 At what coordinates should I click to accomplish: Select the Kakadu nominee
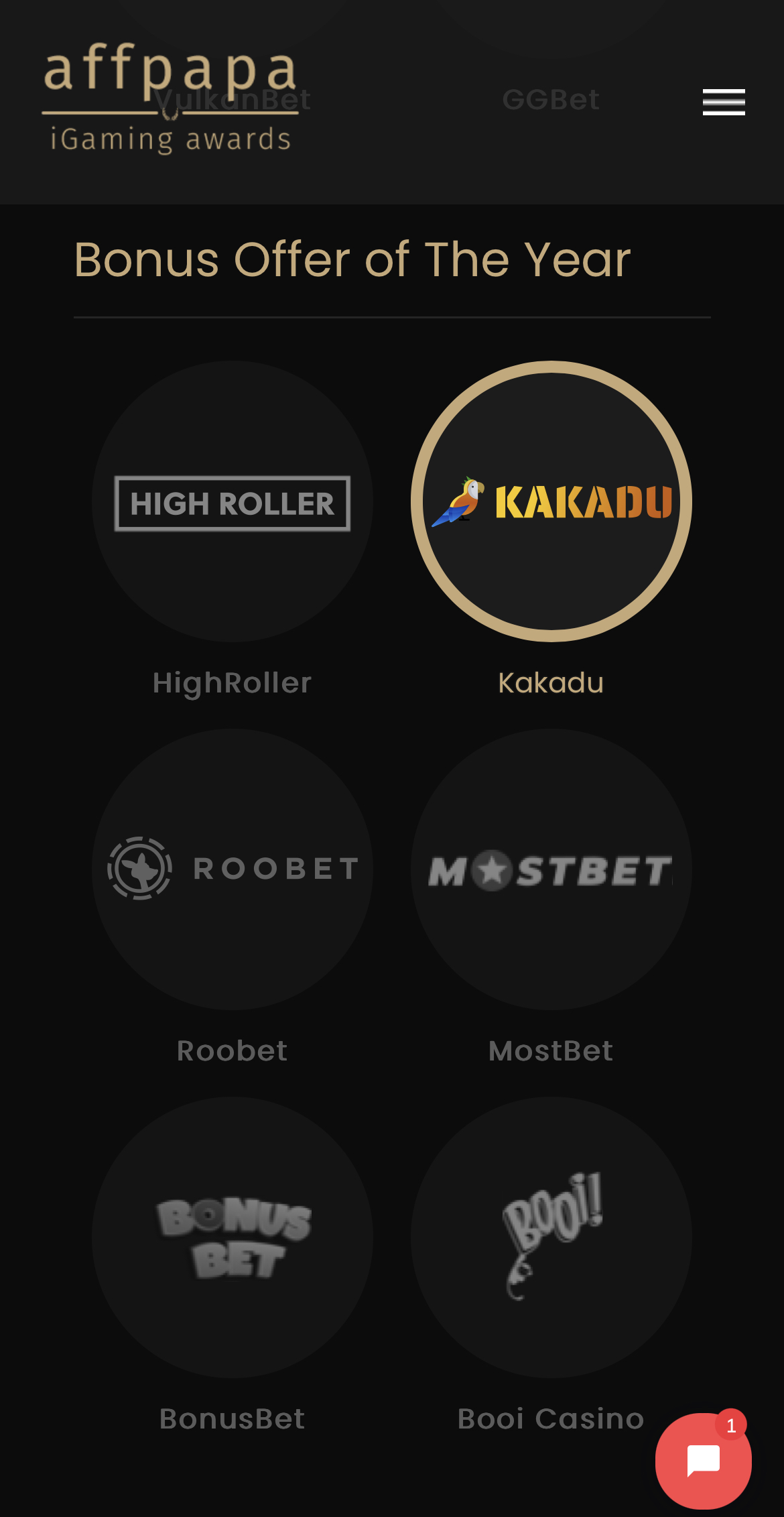pos(551,501)
